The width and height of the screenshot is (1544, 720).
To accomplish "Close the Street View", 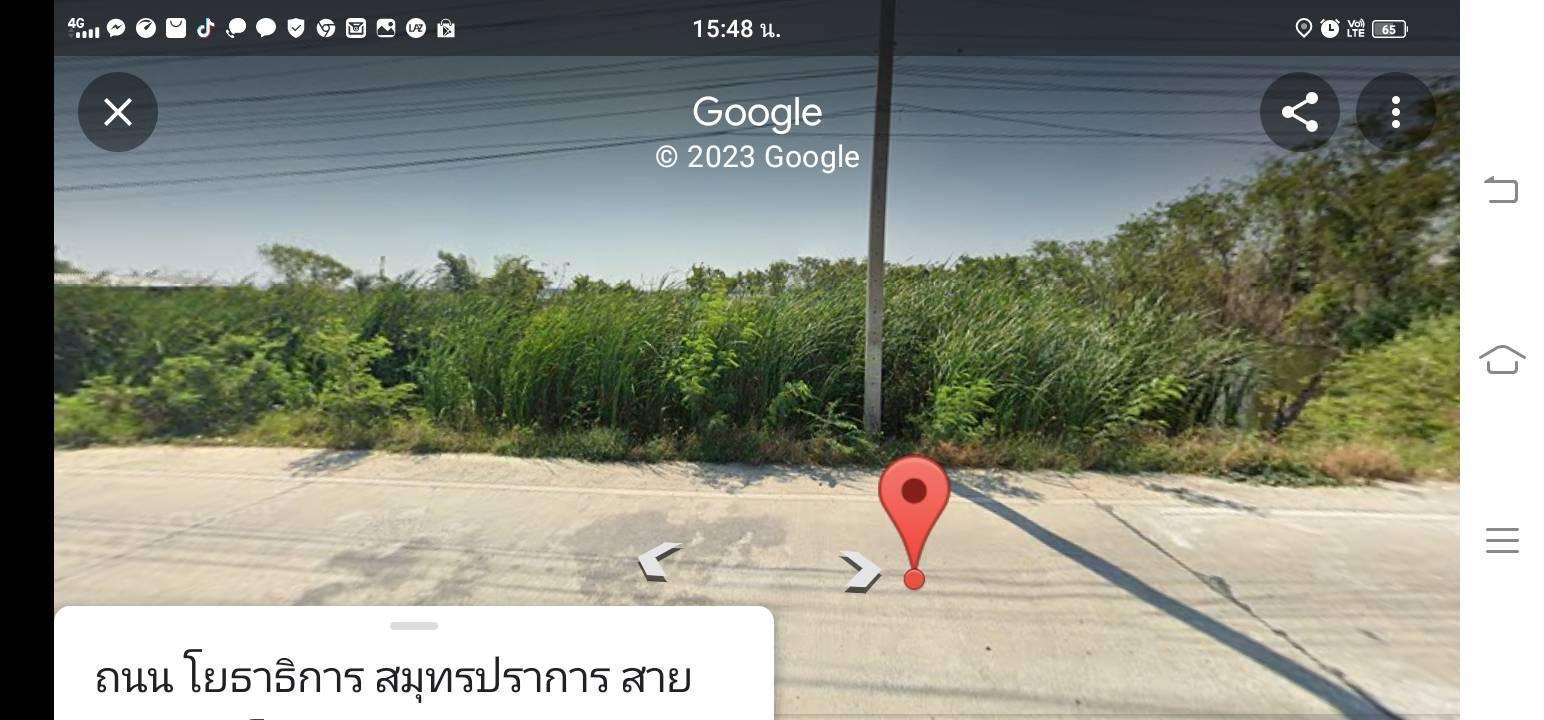I will pyautogui.click(x=118, y=112).
